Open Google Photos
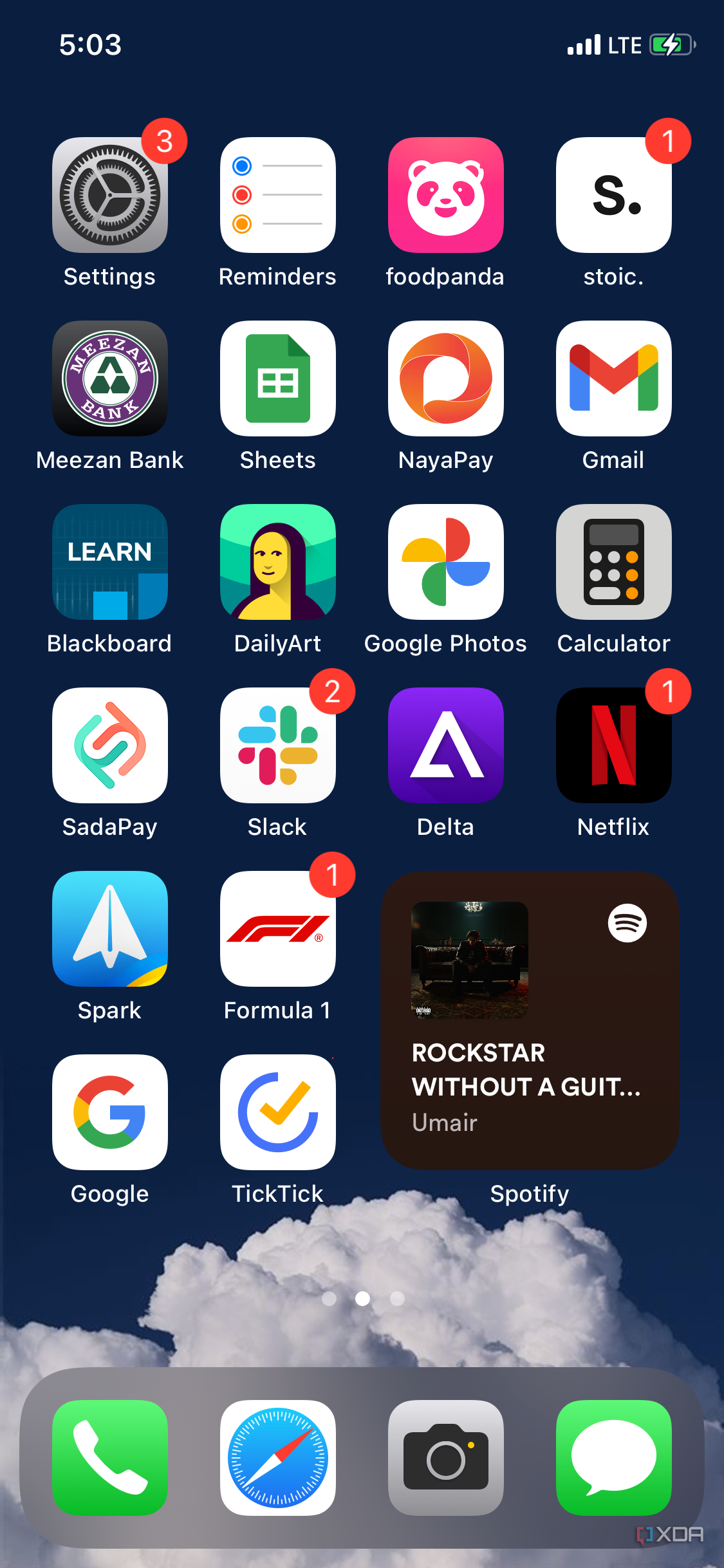The width and height of the screenshot is (724, 1568). pyautogui.click(x=445, y=562)
